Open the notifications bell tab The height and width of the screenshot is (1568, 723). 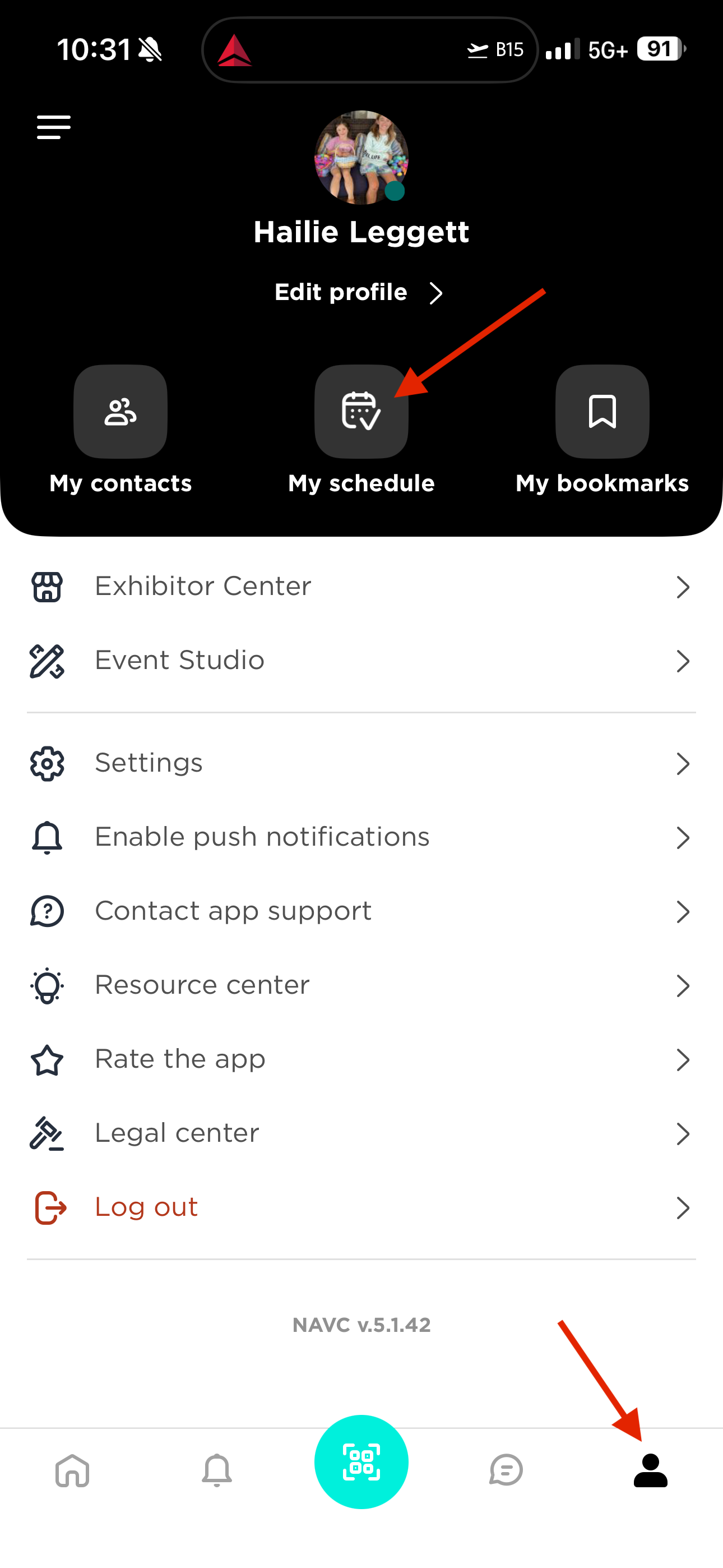pyautogui.click(x=217, y=1470)
